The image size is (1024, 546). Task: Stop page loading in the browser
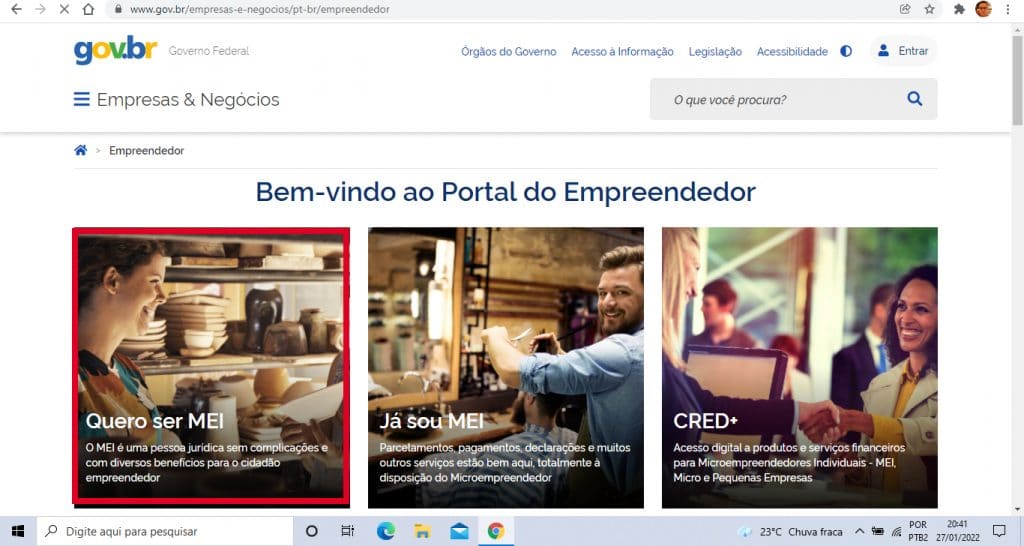(64, 9)
